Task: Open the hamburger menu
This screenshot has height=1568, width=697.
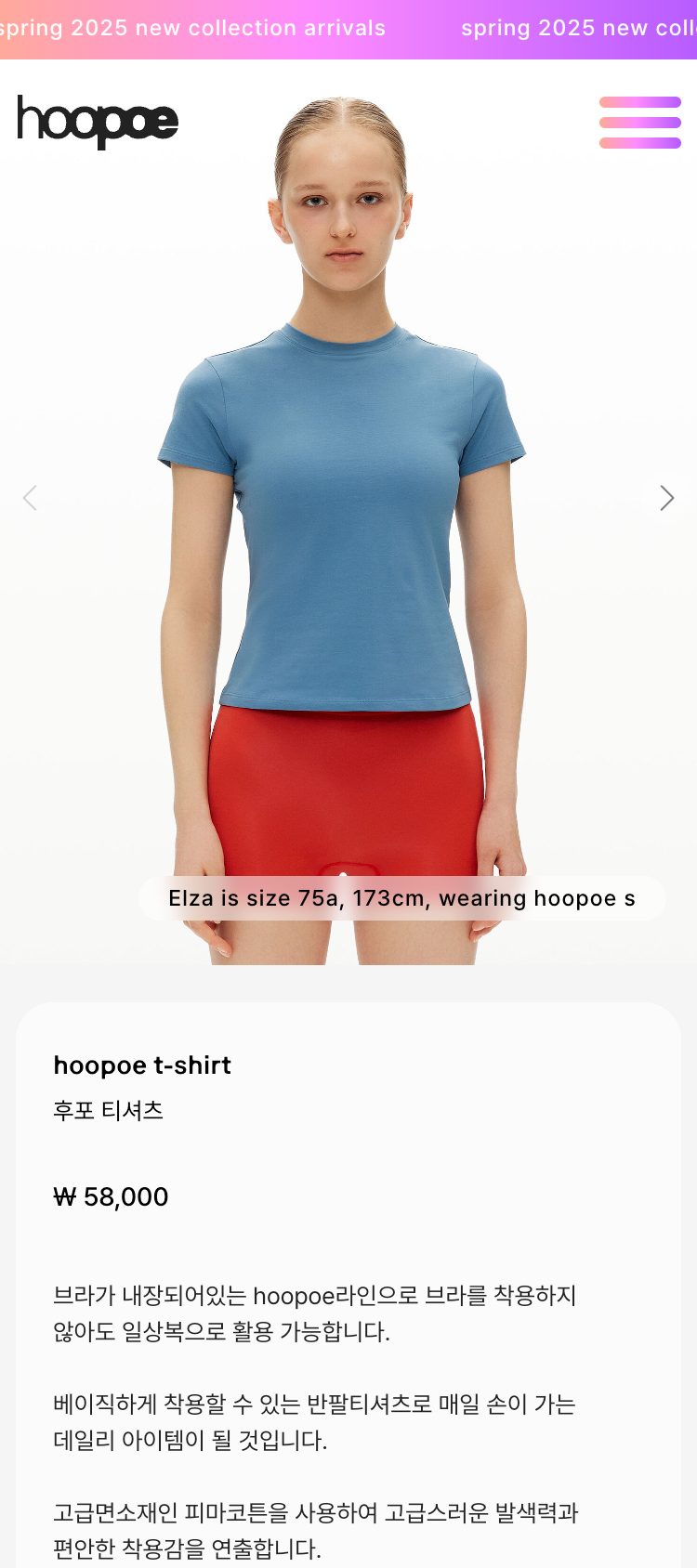Action: pos(639,123)
